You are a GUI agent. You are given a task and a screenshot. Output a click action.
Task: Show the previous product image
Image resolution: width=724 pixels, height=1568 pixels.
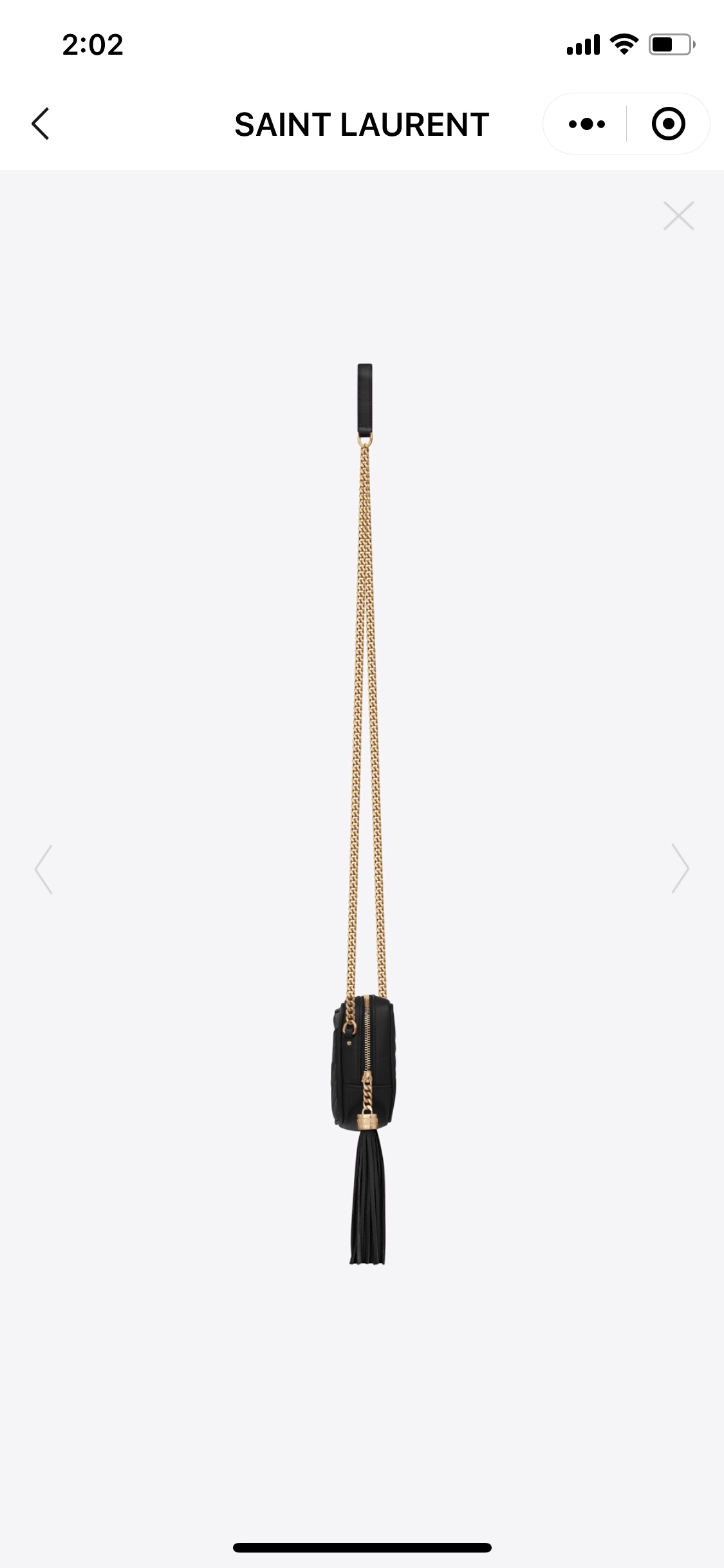(x=44, y=869)
